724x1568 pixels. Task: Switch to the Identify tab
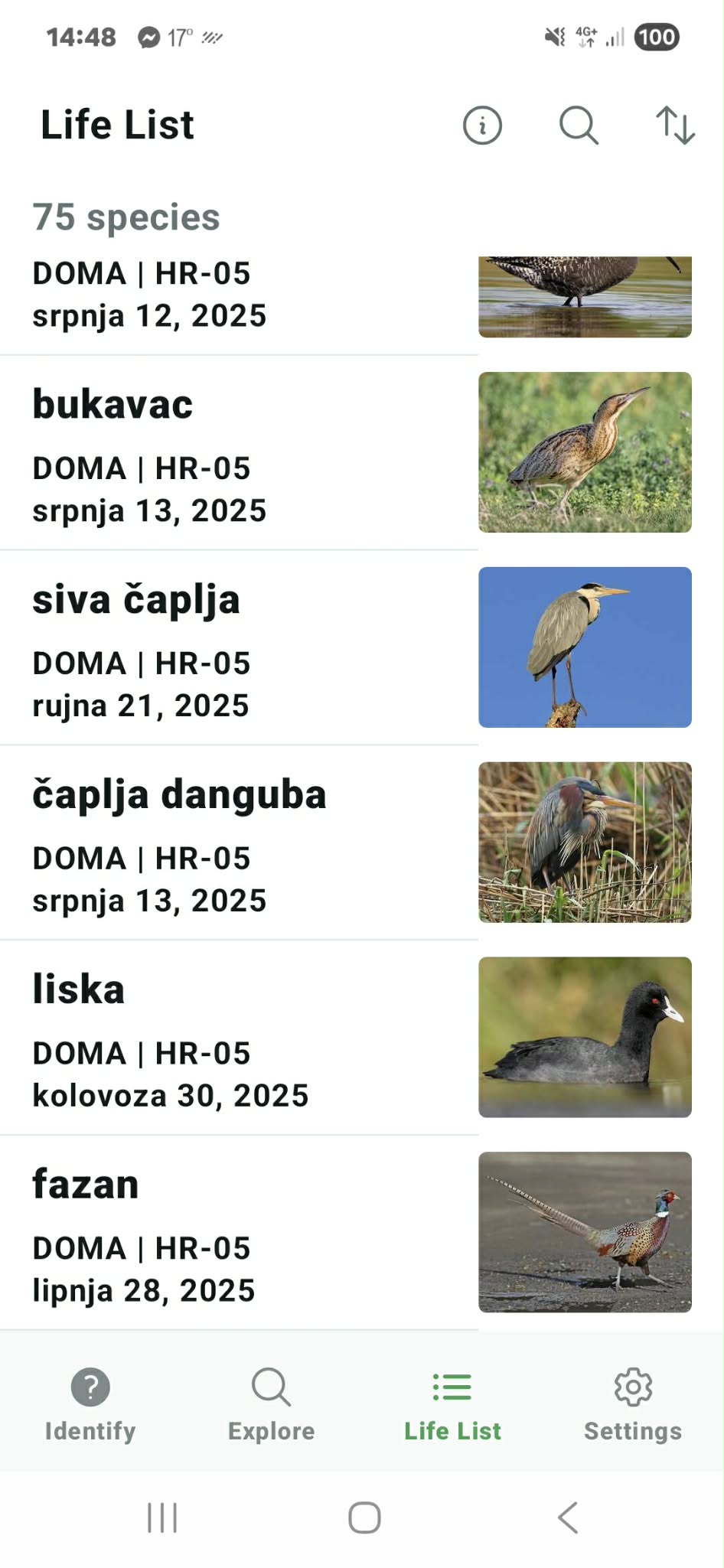pyautogui.click(x=90, y=1405)
